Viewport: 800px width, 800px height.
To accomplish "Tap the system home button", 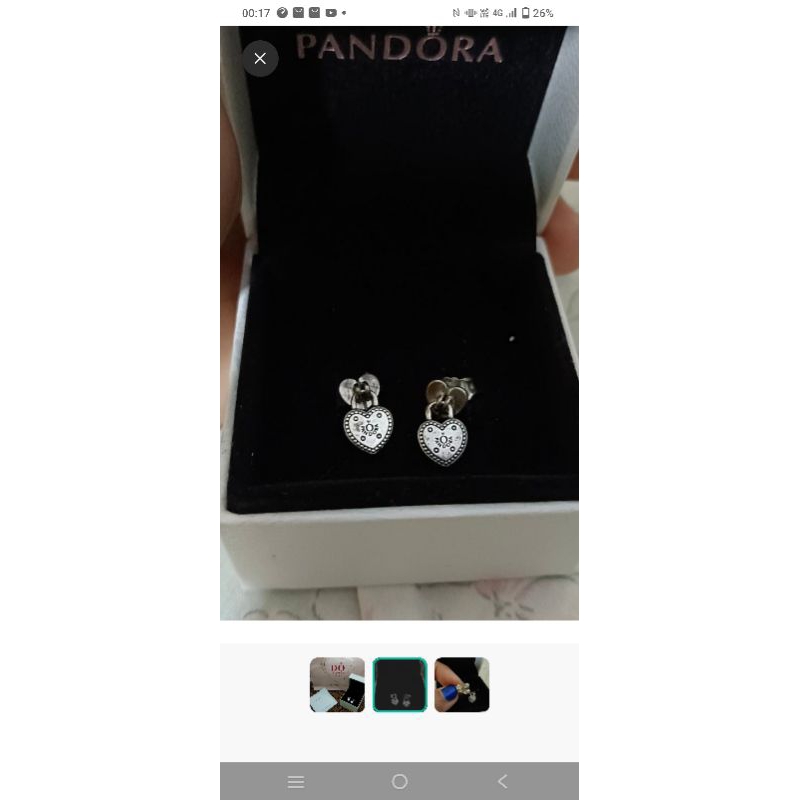I will tap(400, 781).
